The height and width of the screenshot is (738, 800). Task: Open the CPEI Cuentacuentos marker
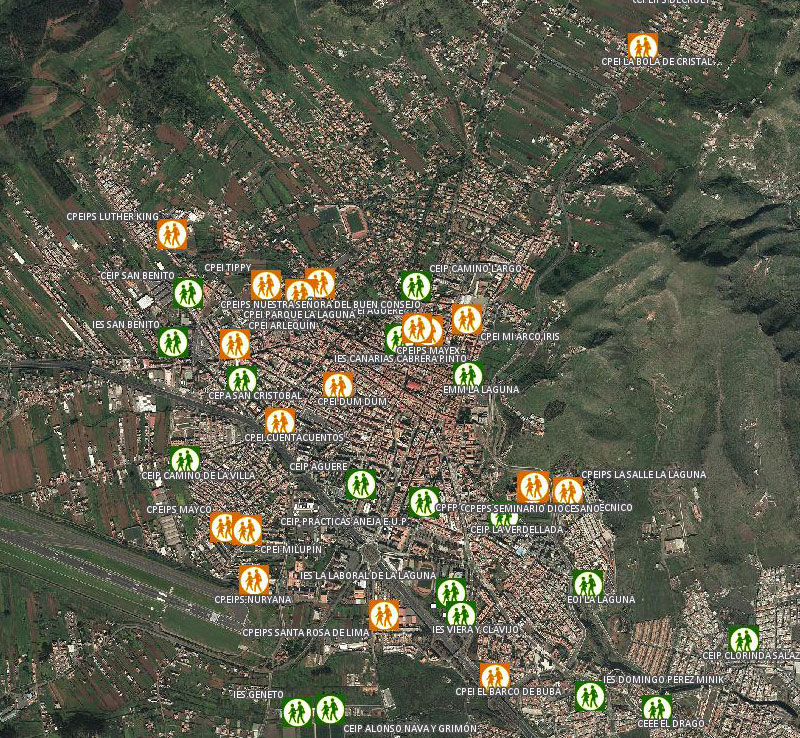tap(280, 421)
